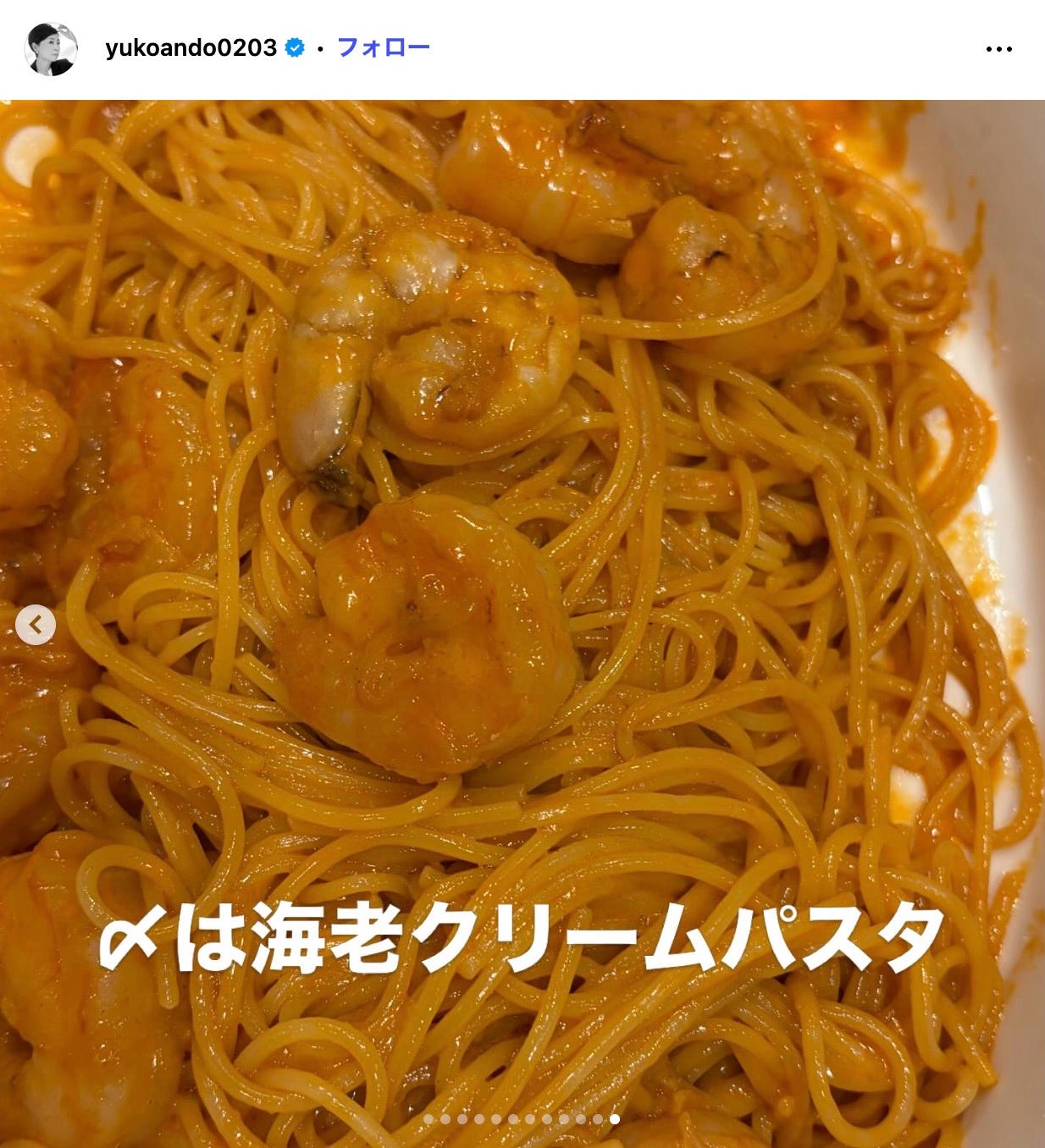Image resolution: width=1045 pixels, height=1148 pixels.
Task: Open the three-dot overflow menu
Action: click(999, 49)
